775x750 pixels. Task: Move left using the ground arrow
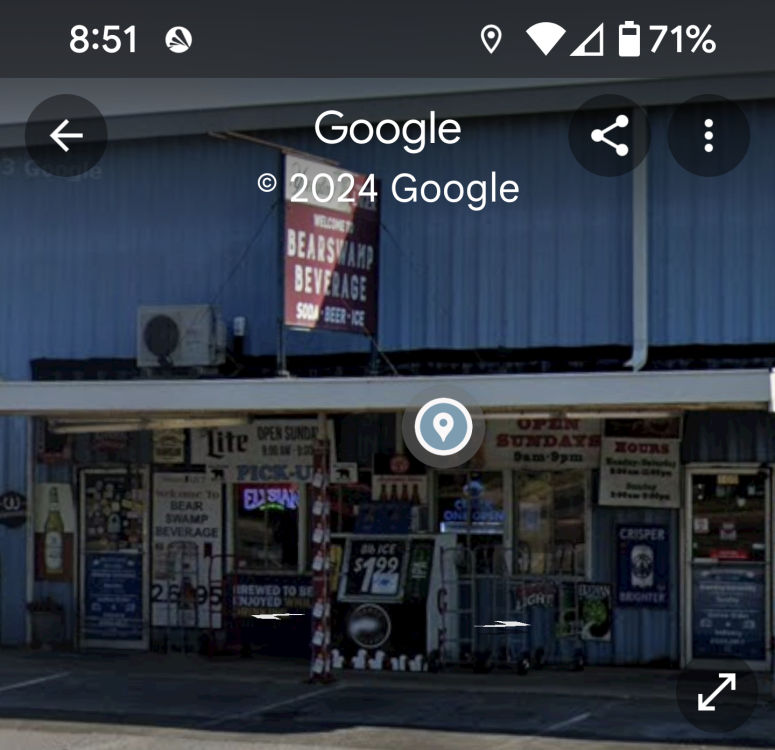278,616
